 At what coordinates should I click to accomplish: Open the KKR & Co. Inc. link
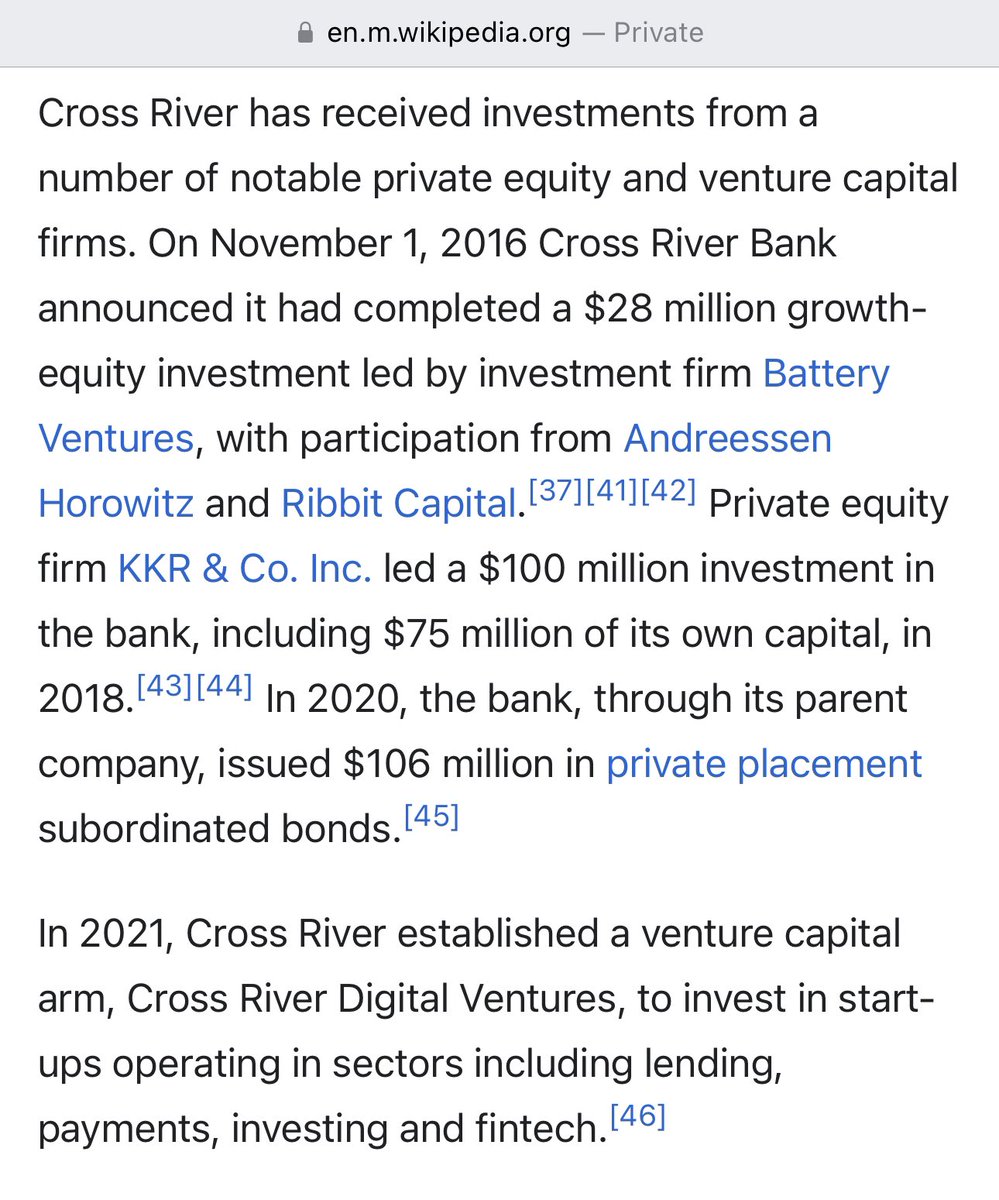click(x=245, y=569)
